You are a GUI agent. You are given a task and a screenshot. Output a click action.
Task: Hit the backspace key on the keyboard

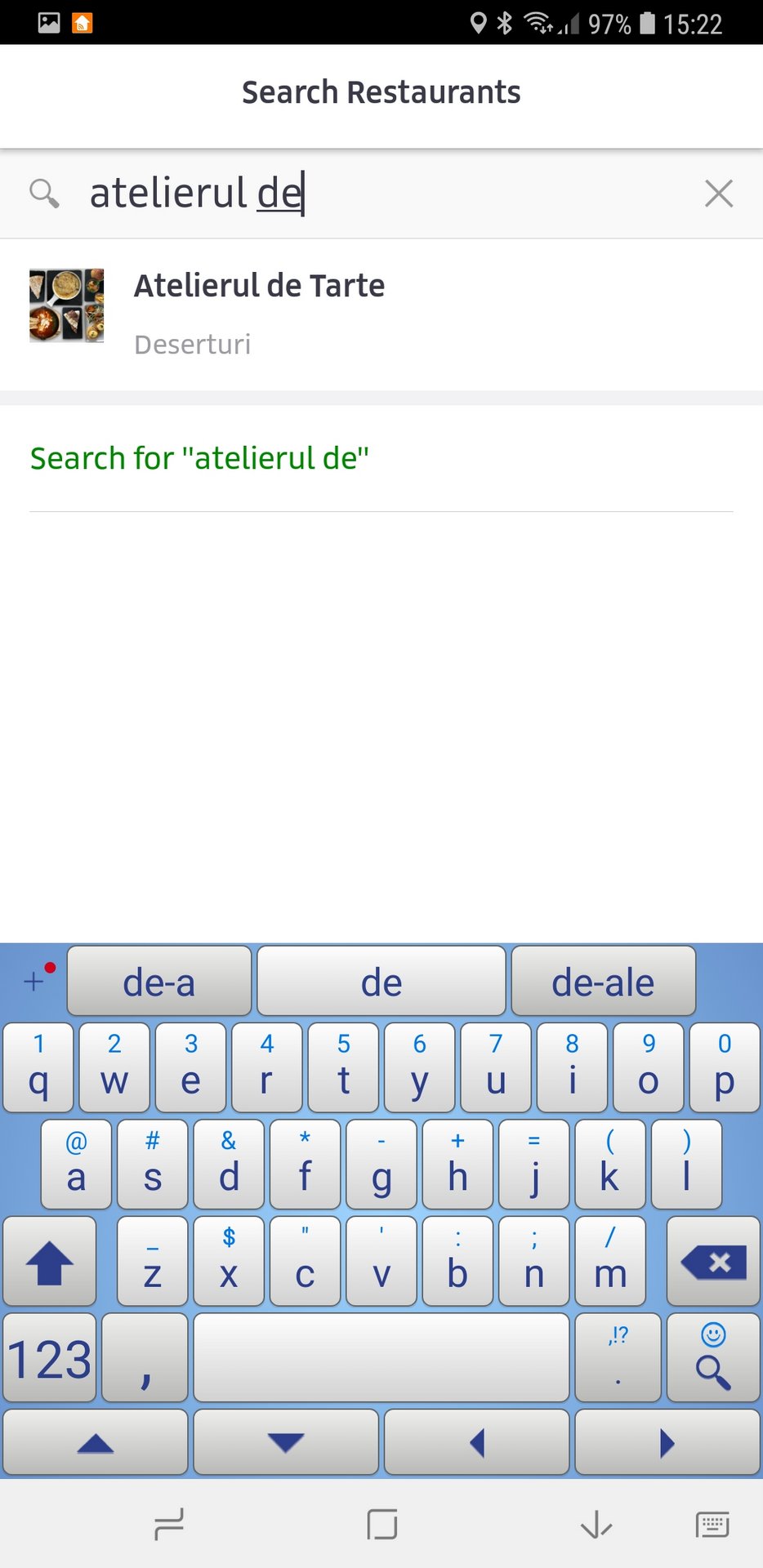pos(713,1262)
